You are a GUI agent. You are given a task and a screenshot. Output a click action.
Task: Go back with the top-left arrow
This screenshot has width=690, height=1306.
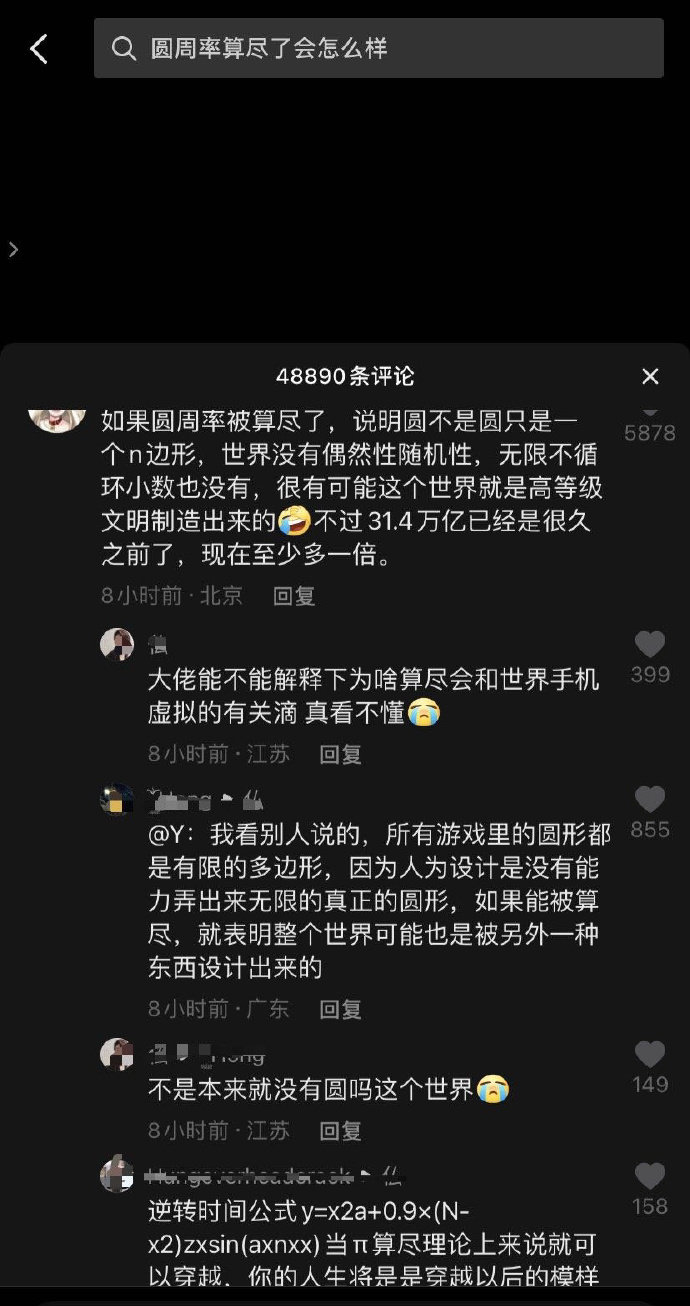39,48
